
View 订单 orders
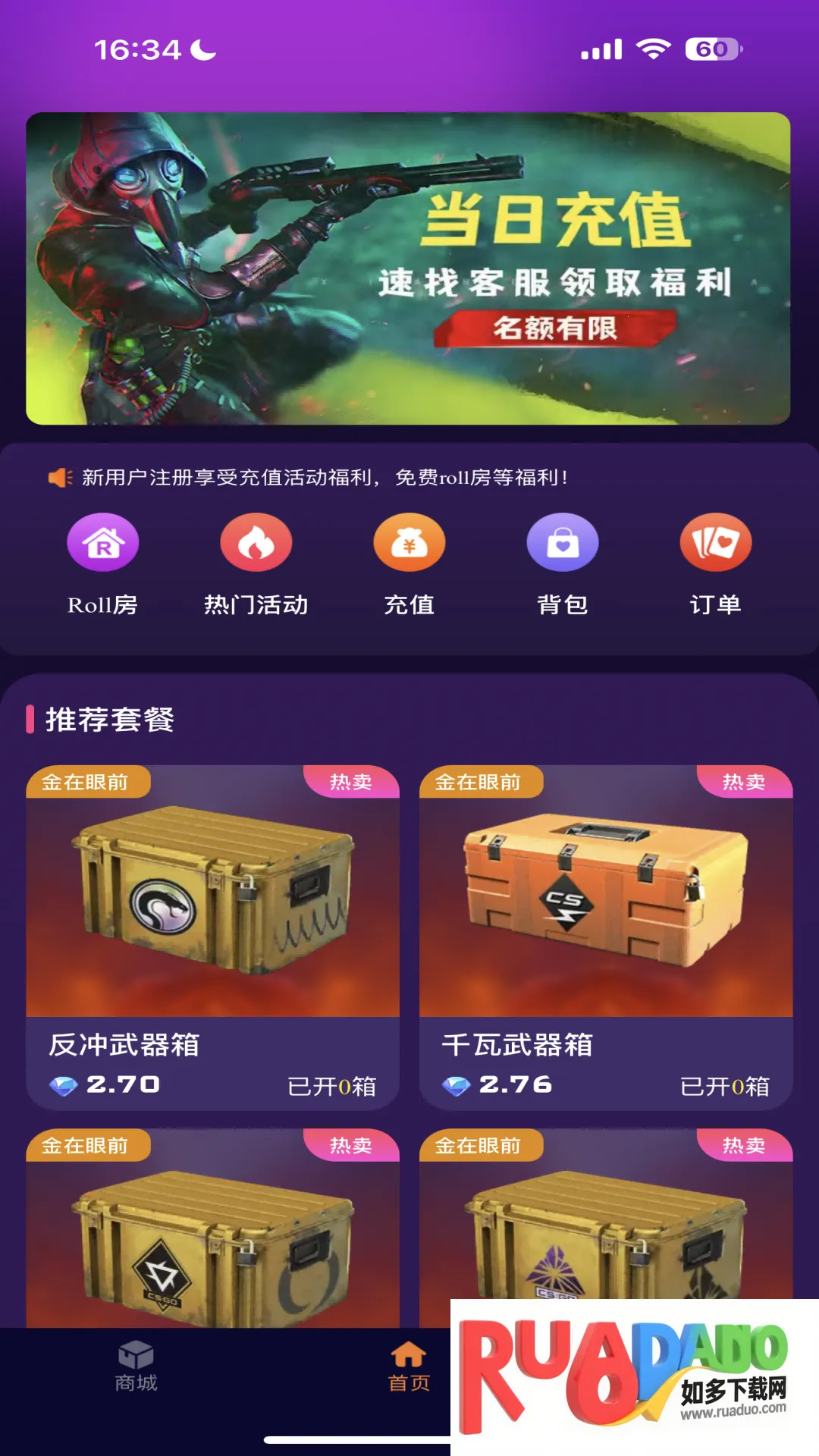pos(715,563)
